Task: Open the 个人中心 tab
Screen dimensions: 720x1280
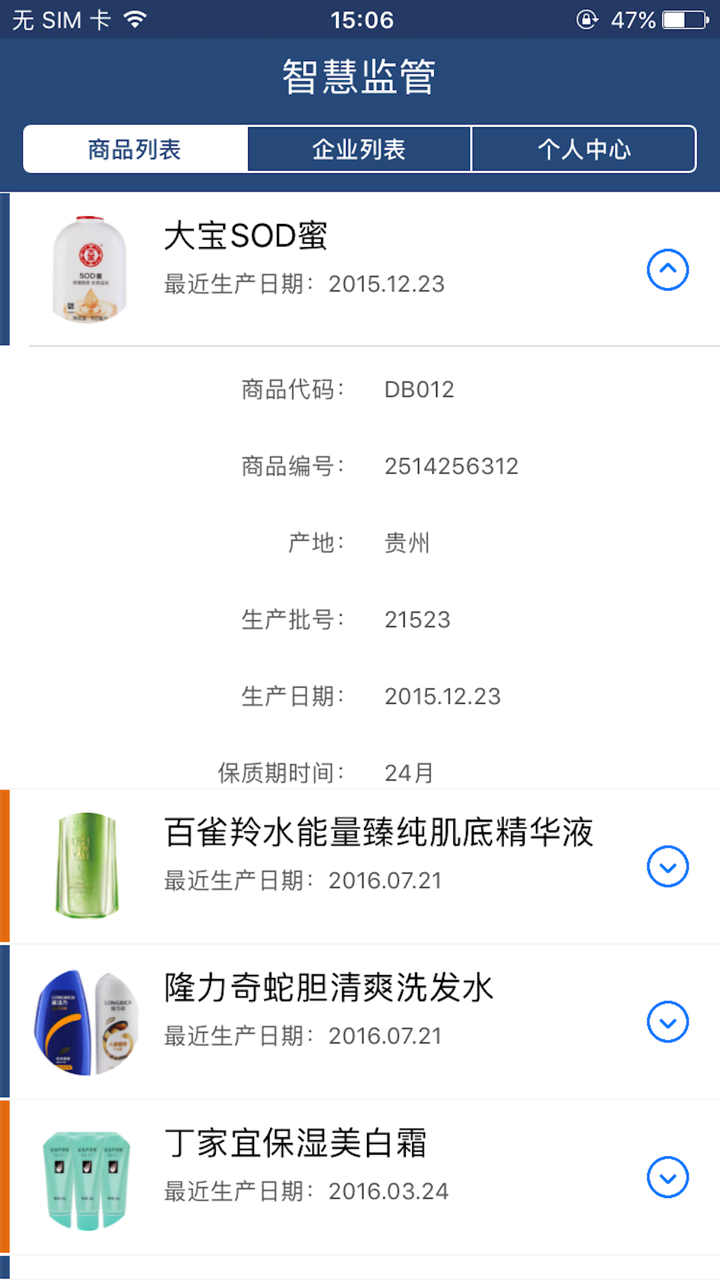Action: [x=583, y=148]
